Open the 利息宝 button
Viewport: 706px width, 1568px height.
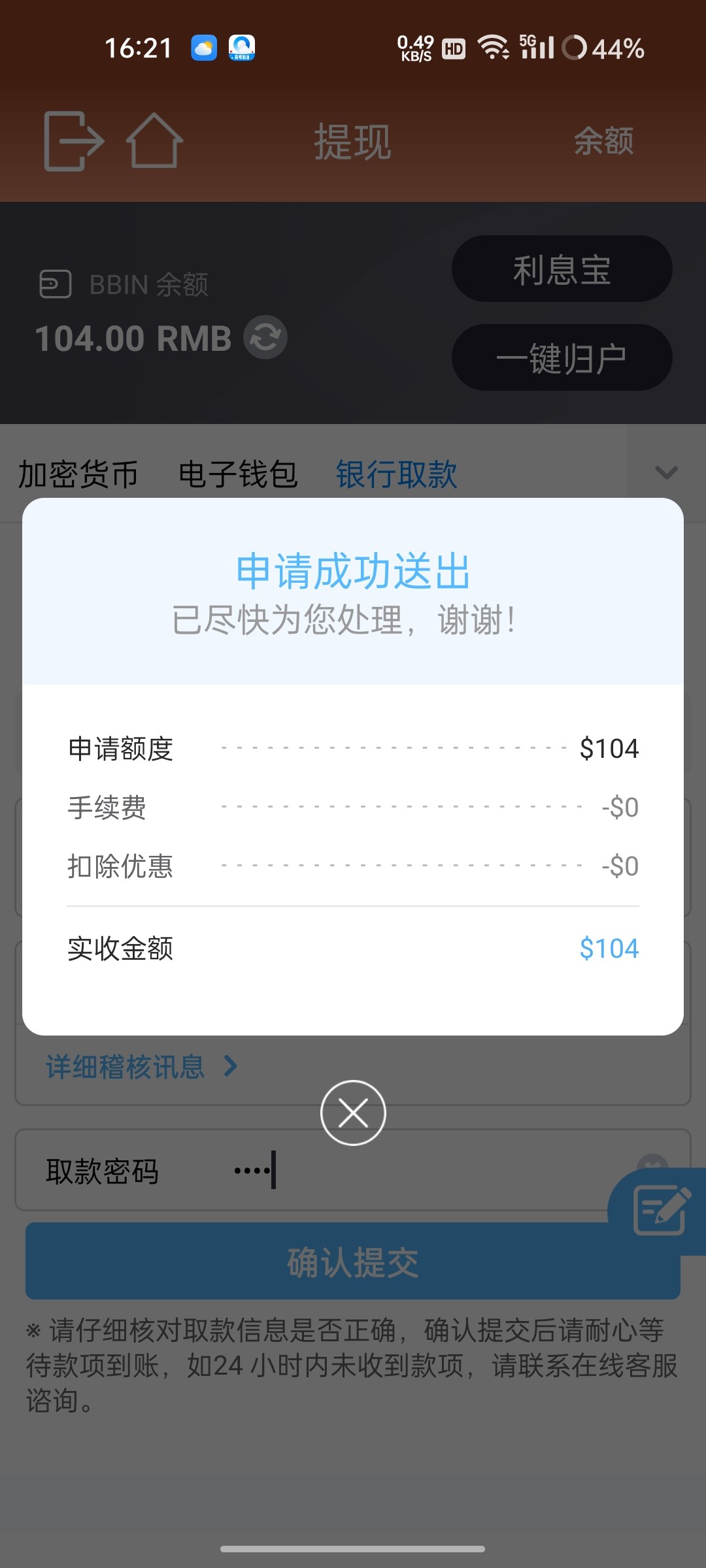[562, 269]
